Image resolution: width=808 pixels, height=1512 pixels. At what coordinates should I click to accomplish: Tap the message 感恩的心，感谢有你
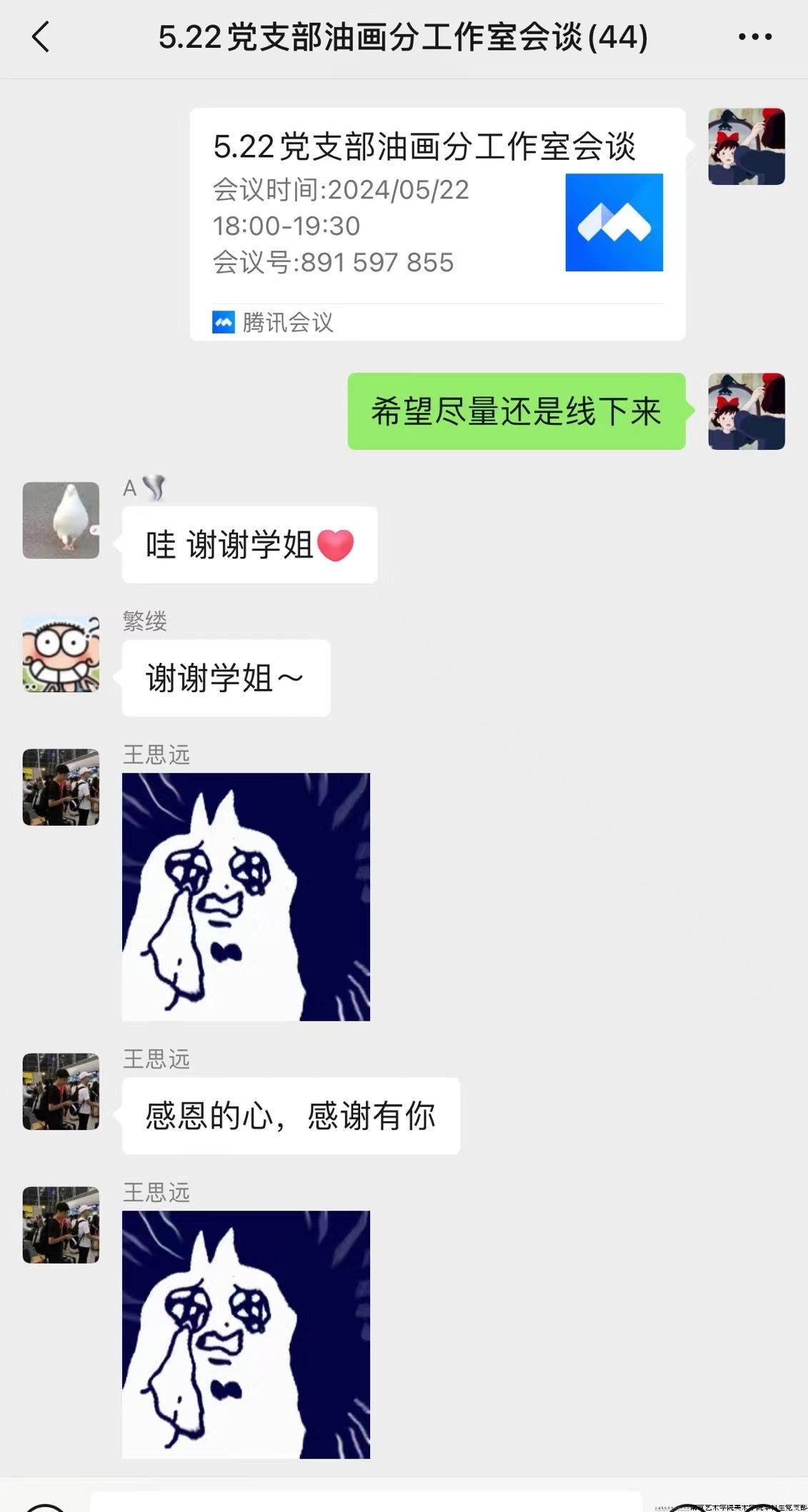(x=290, y=1117)
